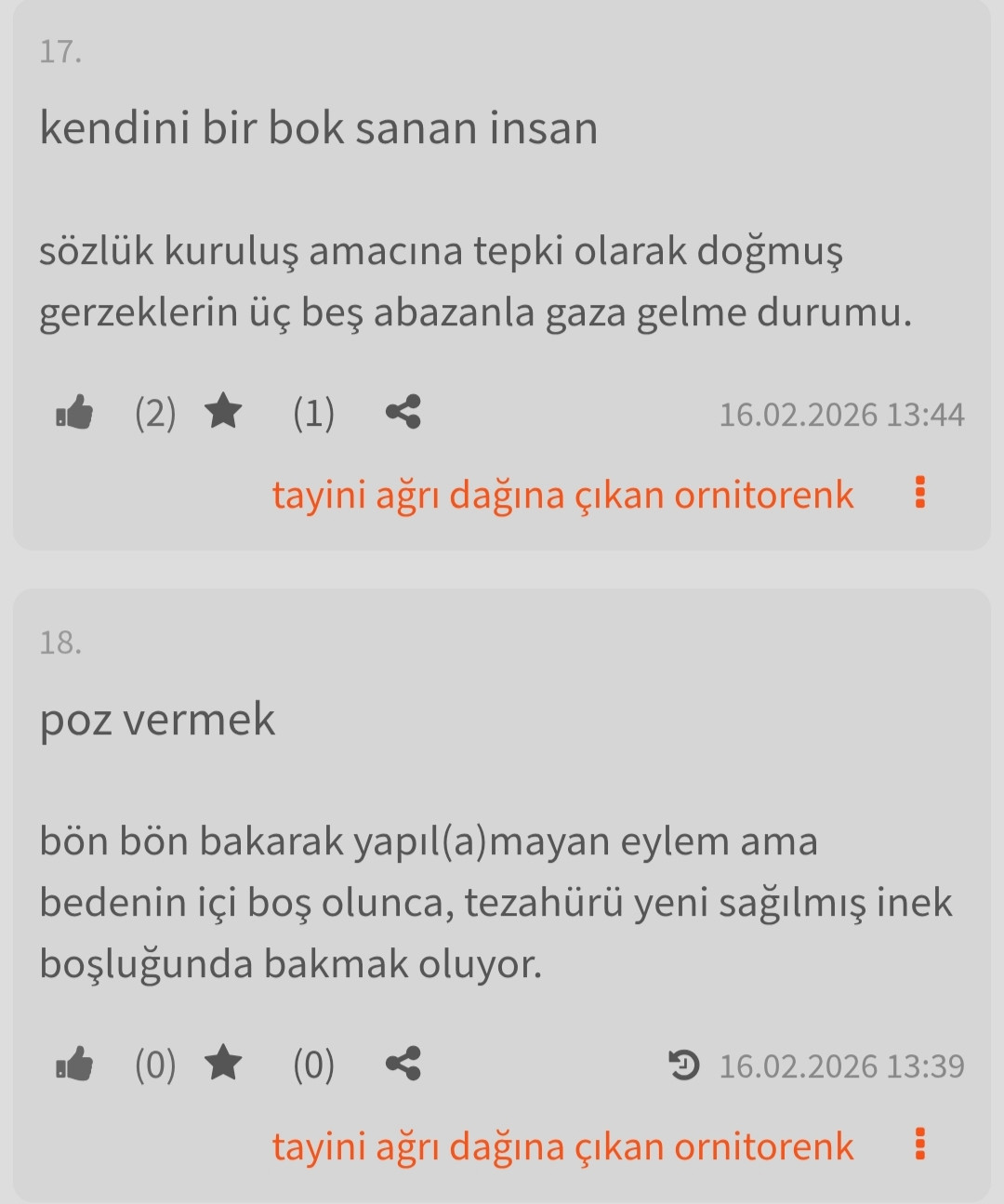Open the poz vermek title
The width and height of the screenshot is (1004, 1204).
157,720
